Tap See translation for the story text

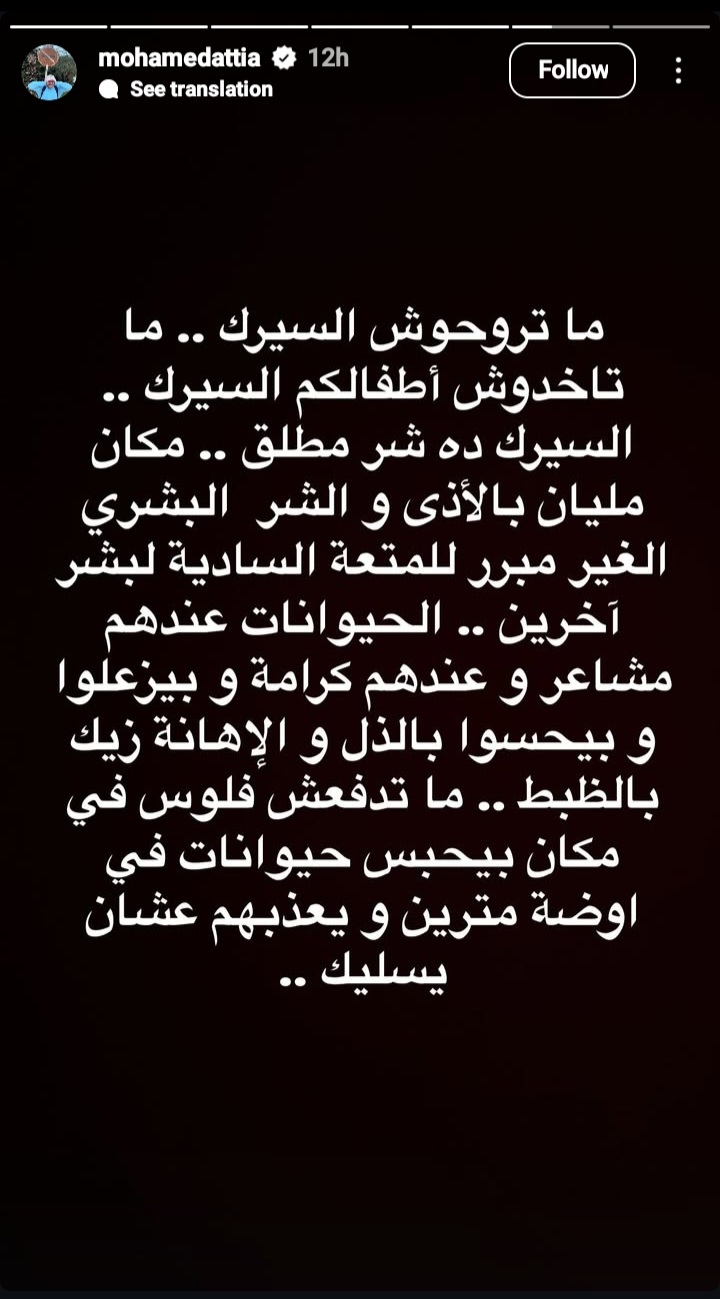click(200, 89)
